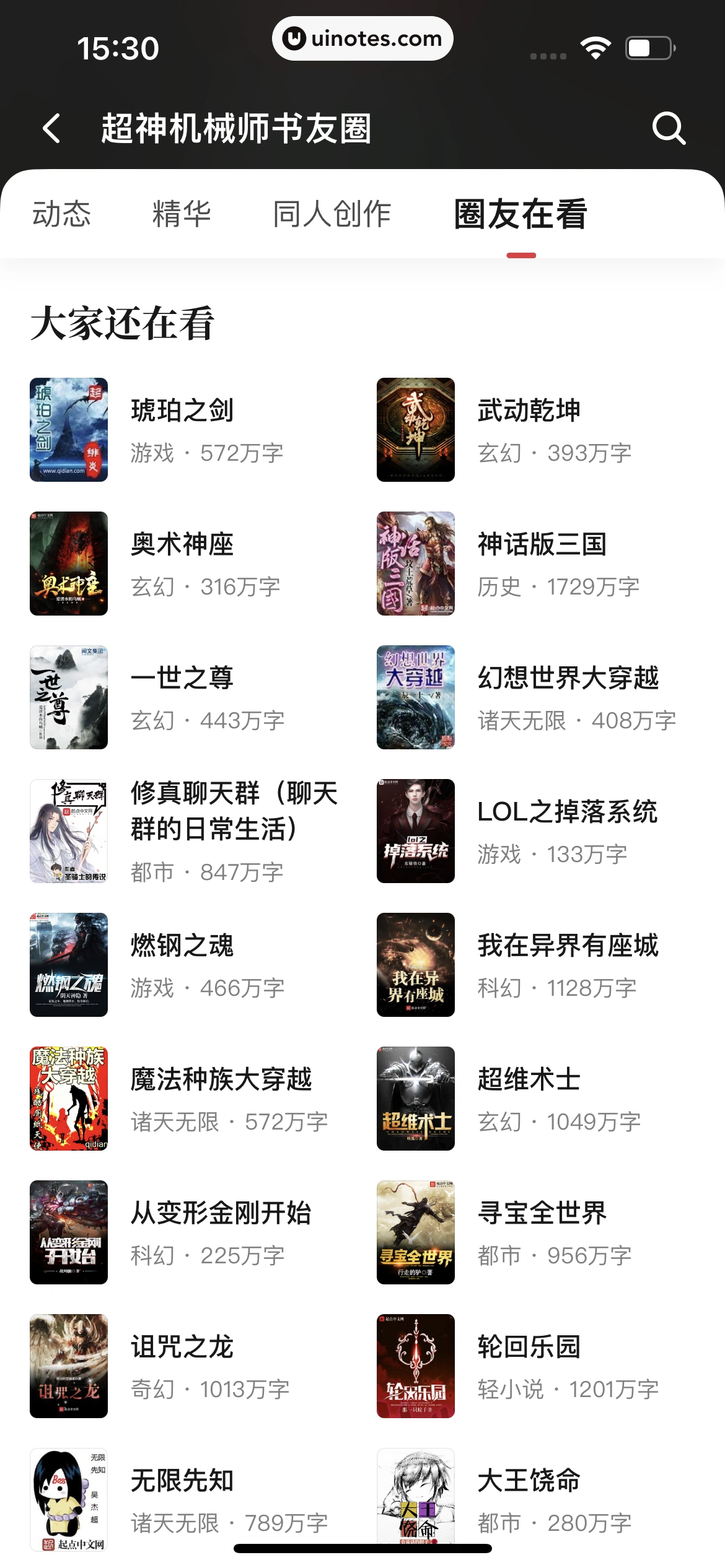Viewport: 725px width, 1568px height.
Task: Switch to the 动态 tab
Action: (61, 214)
